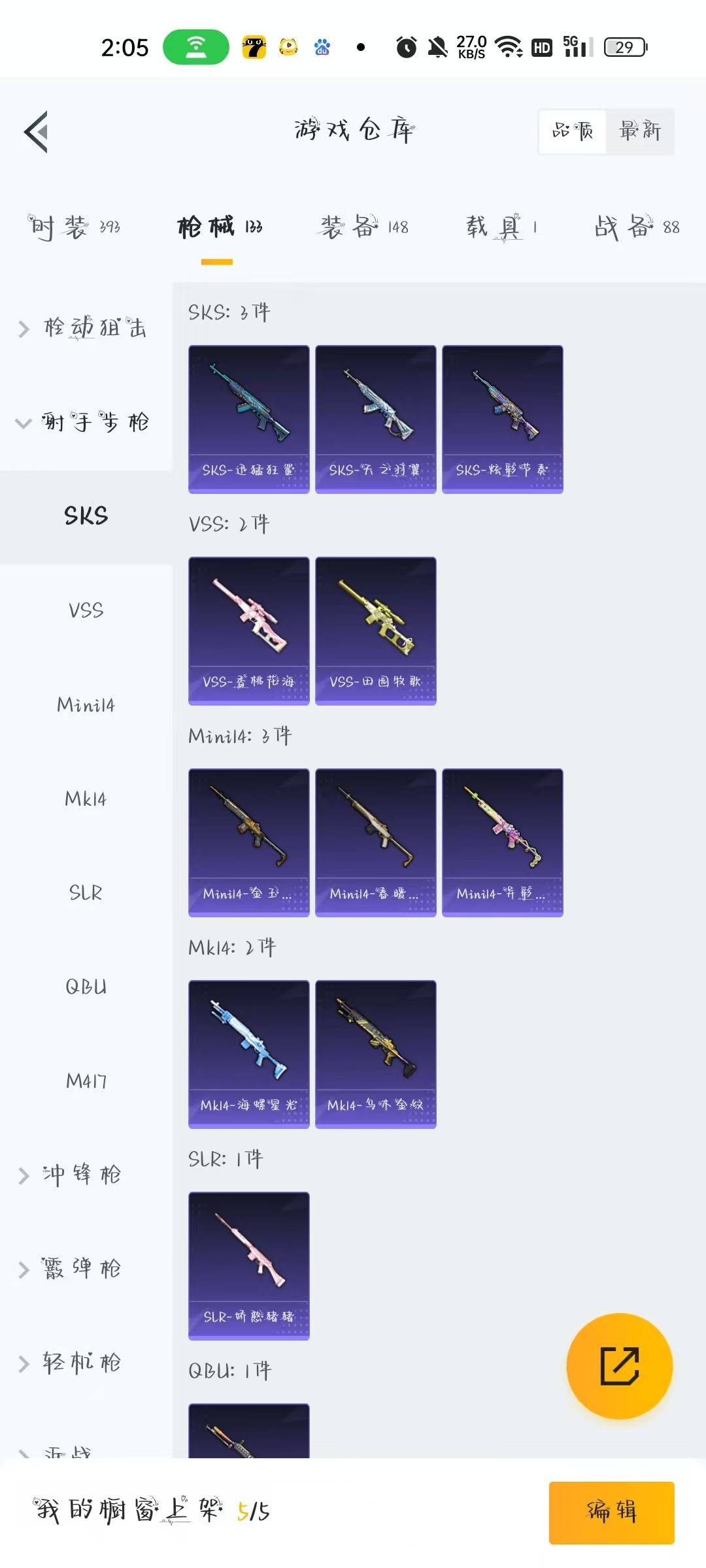
Task: Go back using the top-left arrow
Action: click(37, 131)
